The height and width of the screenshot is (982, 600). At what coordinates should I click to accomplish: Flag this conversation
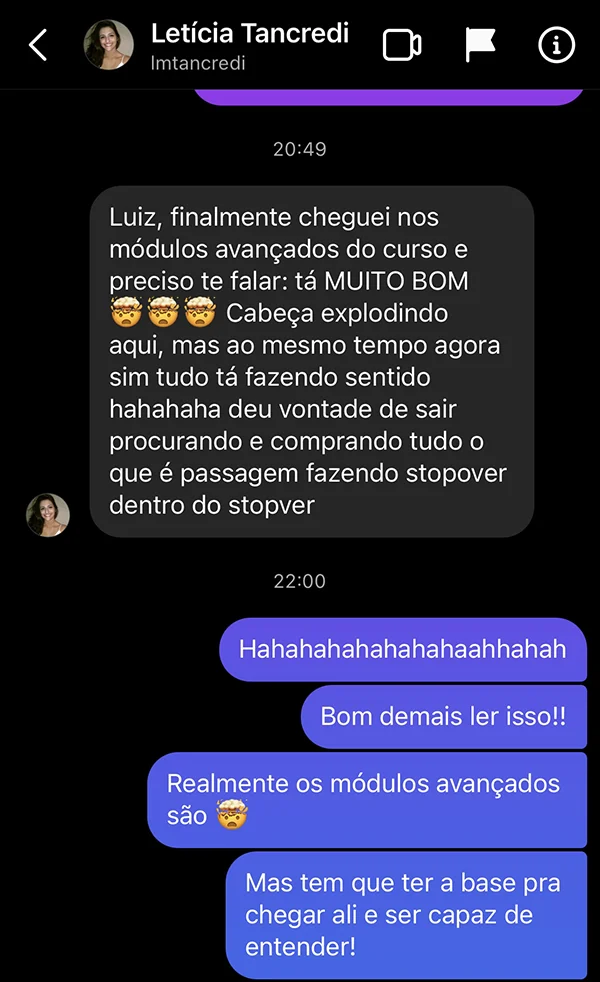click(480, 45)
